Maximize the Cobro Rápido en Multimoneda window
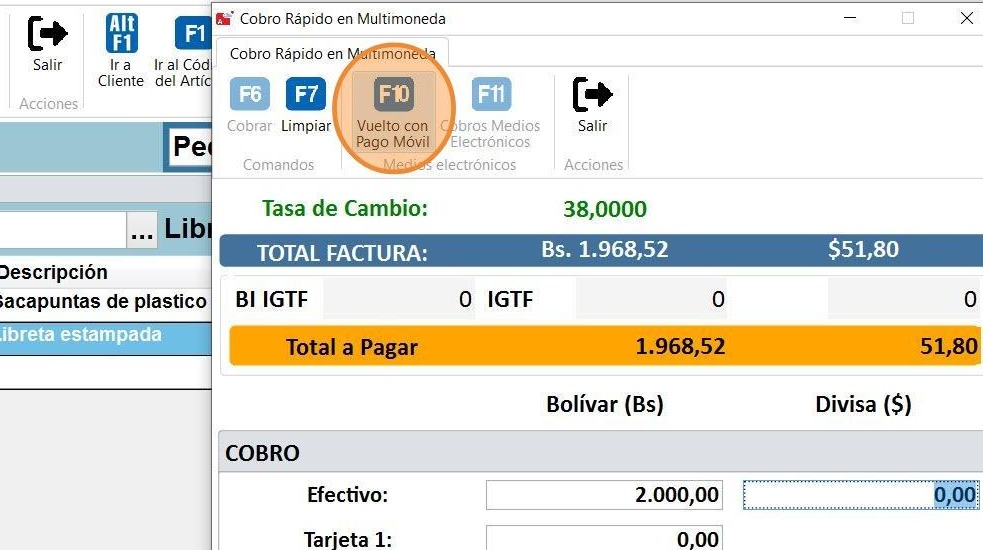The image size is (983, 550). point(908,18)
